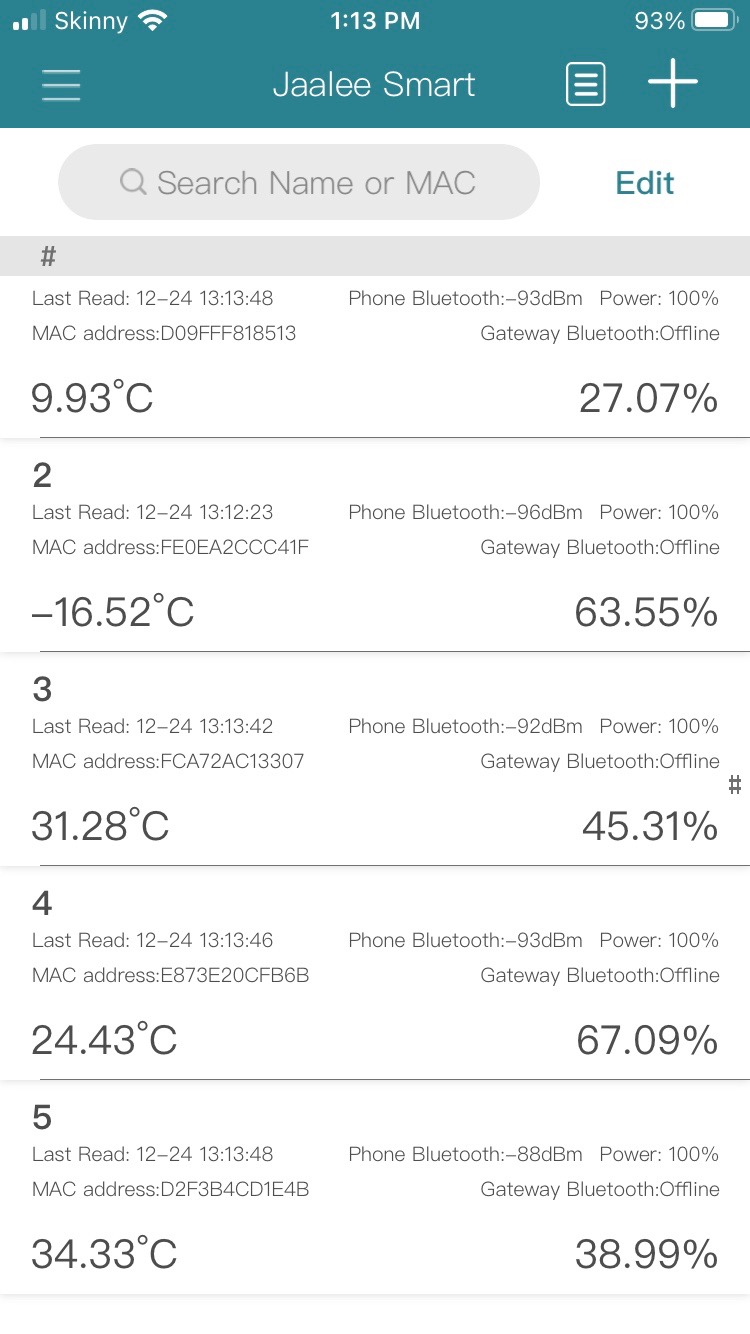This screenshot has height=1334, width=750.
Task: Tap the plus icon to add a device
Action: [x=672, y=84]
